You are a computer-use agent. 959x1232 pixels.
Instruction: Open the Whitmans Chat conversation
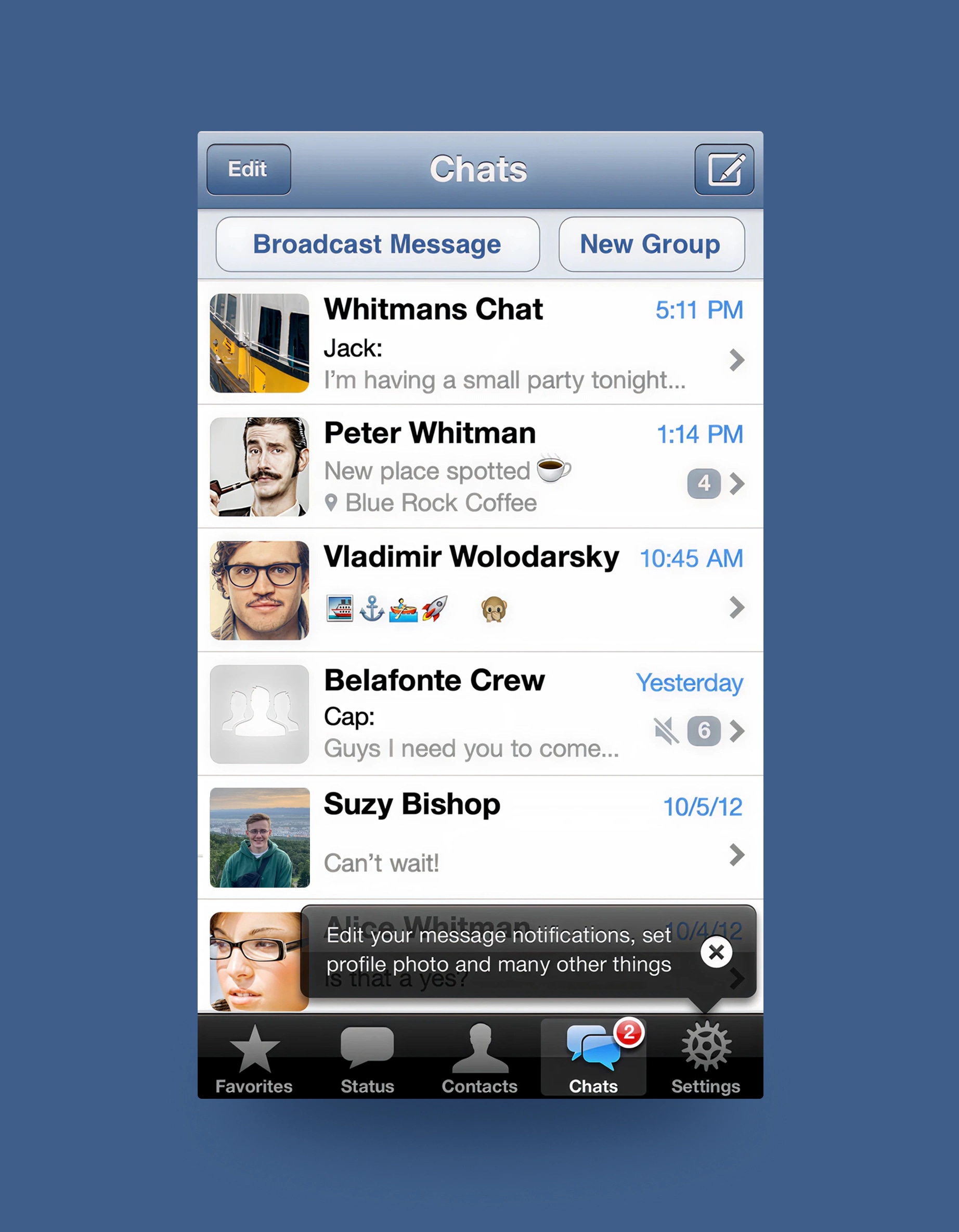tap(479, 343)
